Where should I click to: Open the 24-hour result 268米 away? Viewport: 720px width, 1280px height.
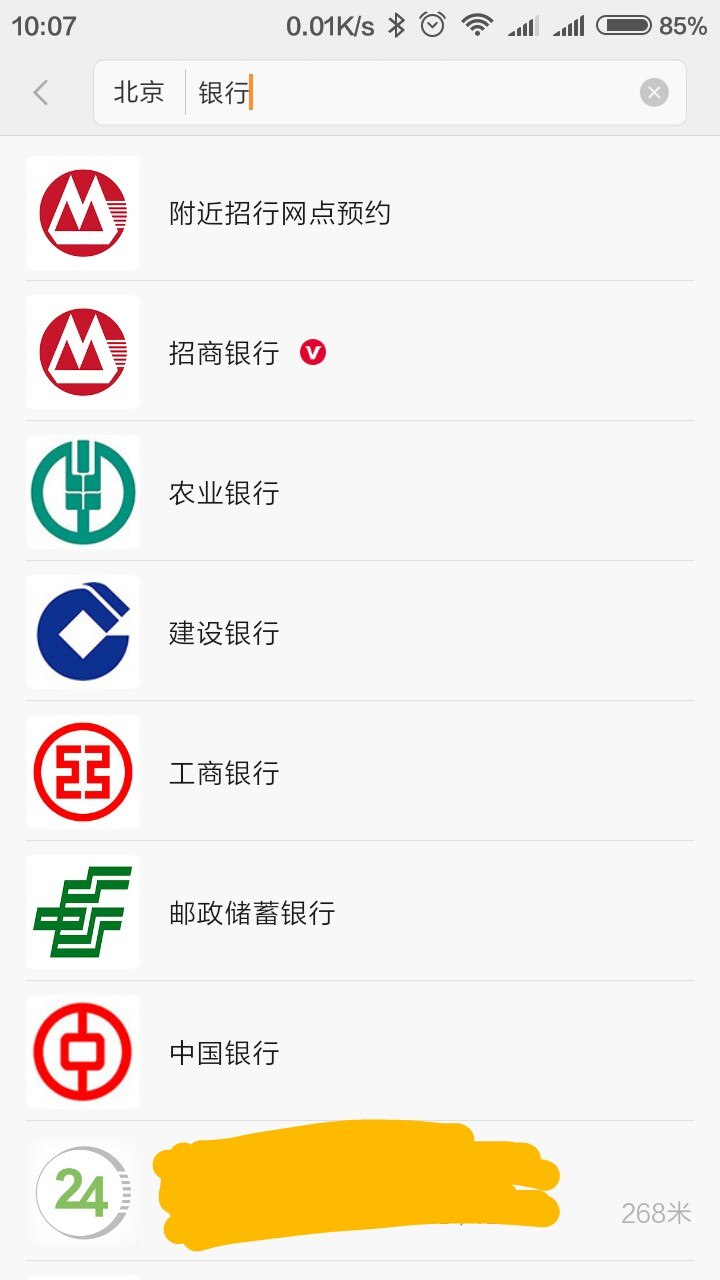[x=360, y=1193]
